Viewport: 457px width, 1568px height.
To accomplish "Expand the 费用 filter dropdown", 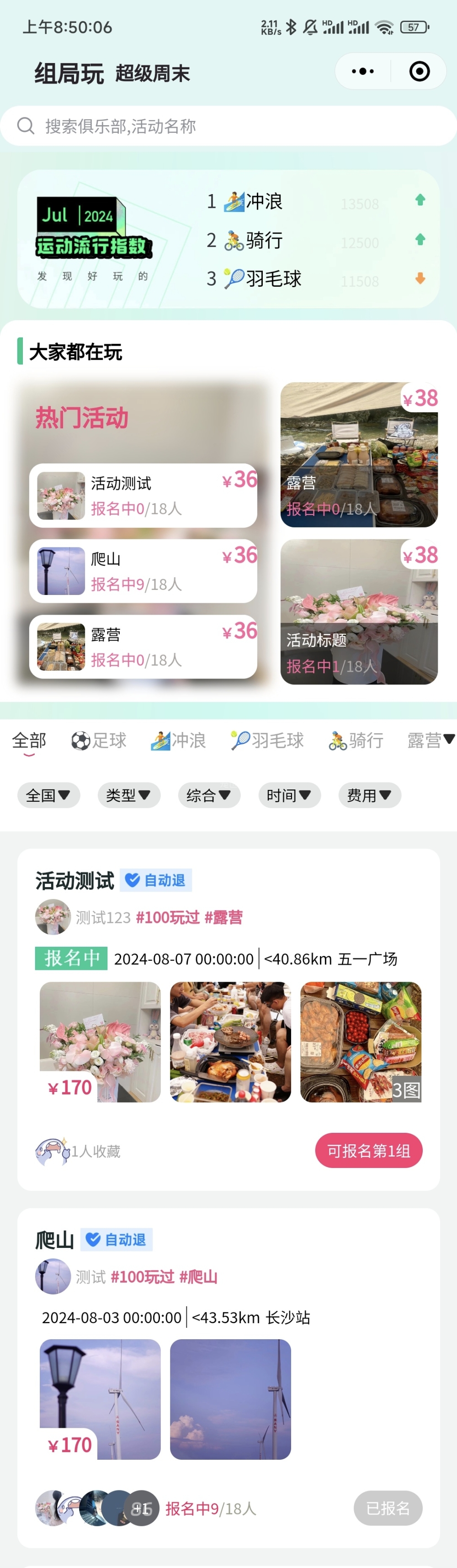I will 369,795.
